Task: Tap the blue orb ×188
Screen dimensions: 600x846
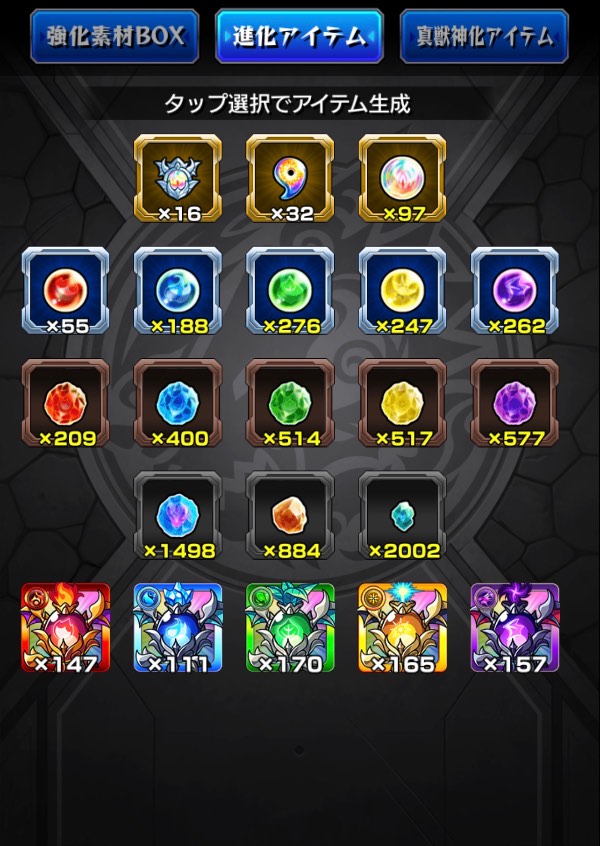Action: (178, 291)
